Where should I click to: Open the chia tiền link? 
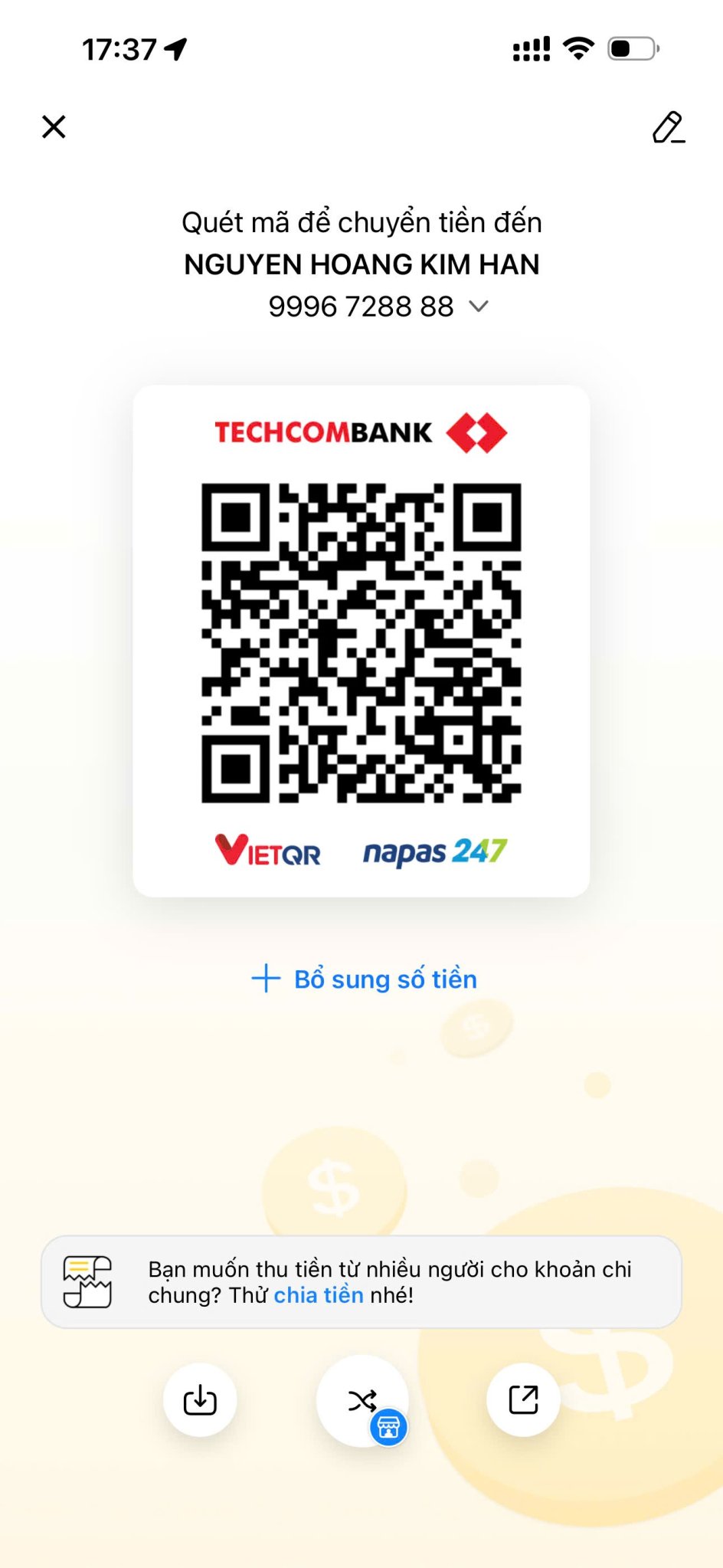[x=319, y=1295]
